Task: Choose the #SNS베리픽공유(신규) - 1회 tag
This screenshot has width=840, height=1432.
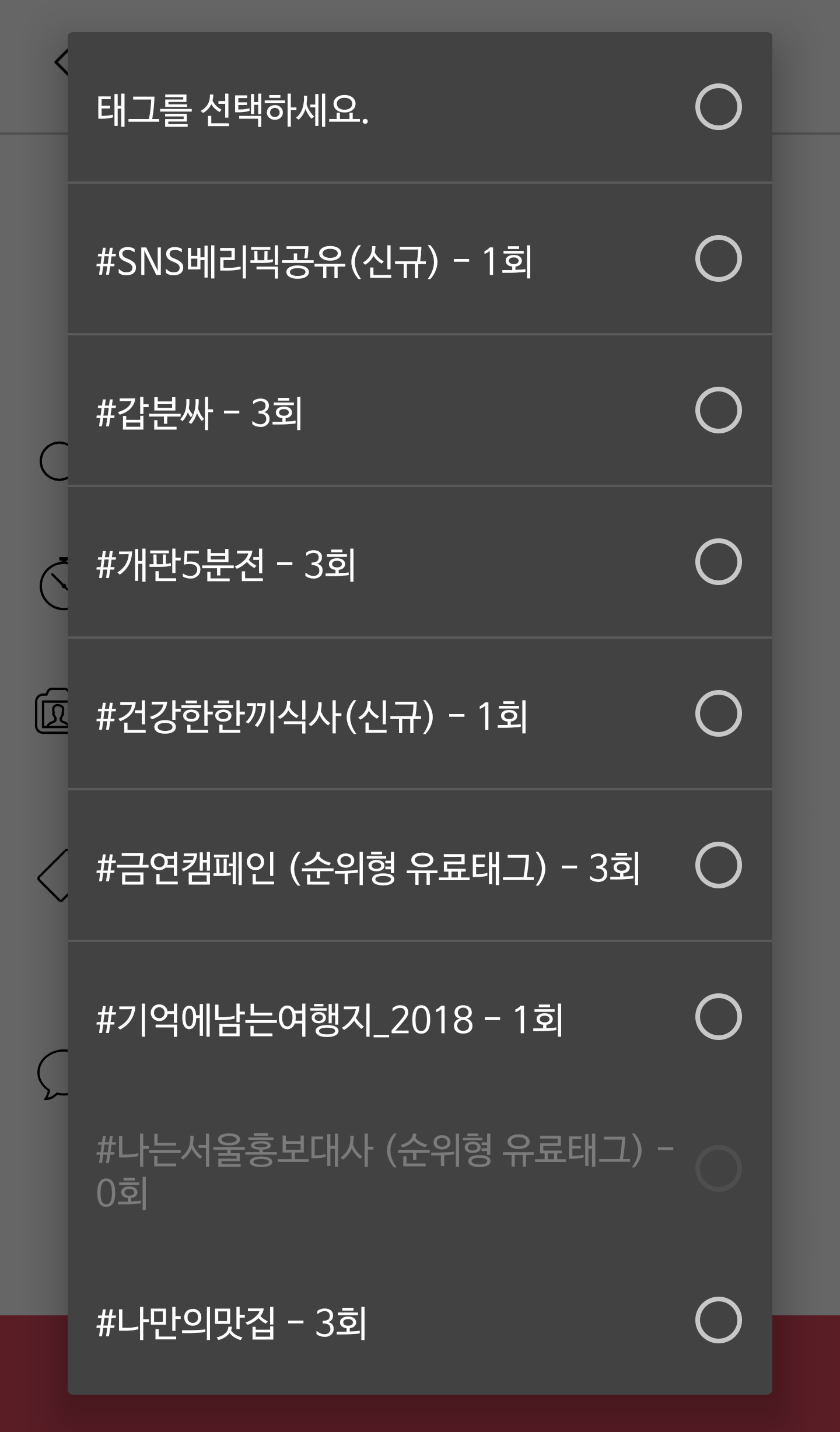Action: click(419, 260)
